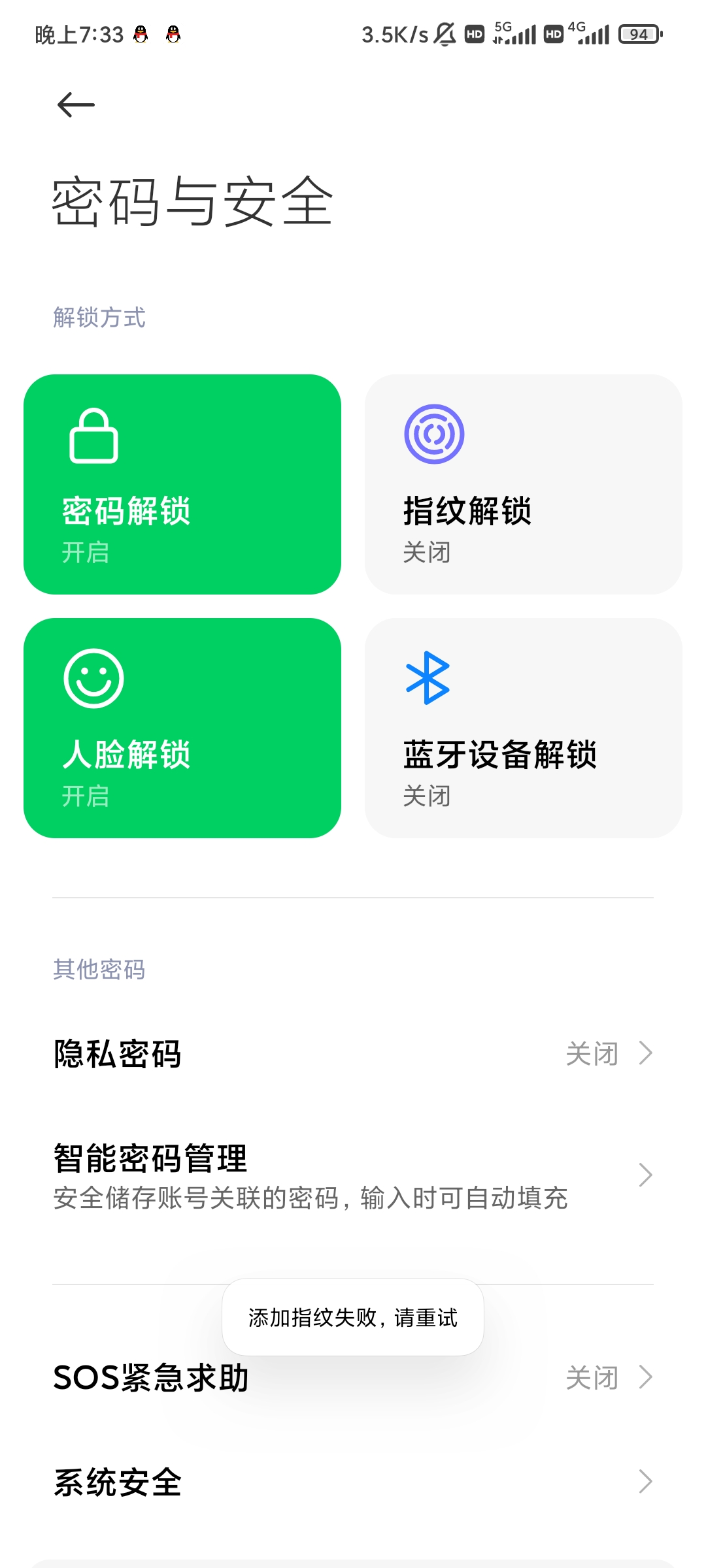706x1568 pixels.
Task: Go back using the top-left arrow
Action: click(x=76, y=105)
